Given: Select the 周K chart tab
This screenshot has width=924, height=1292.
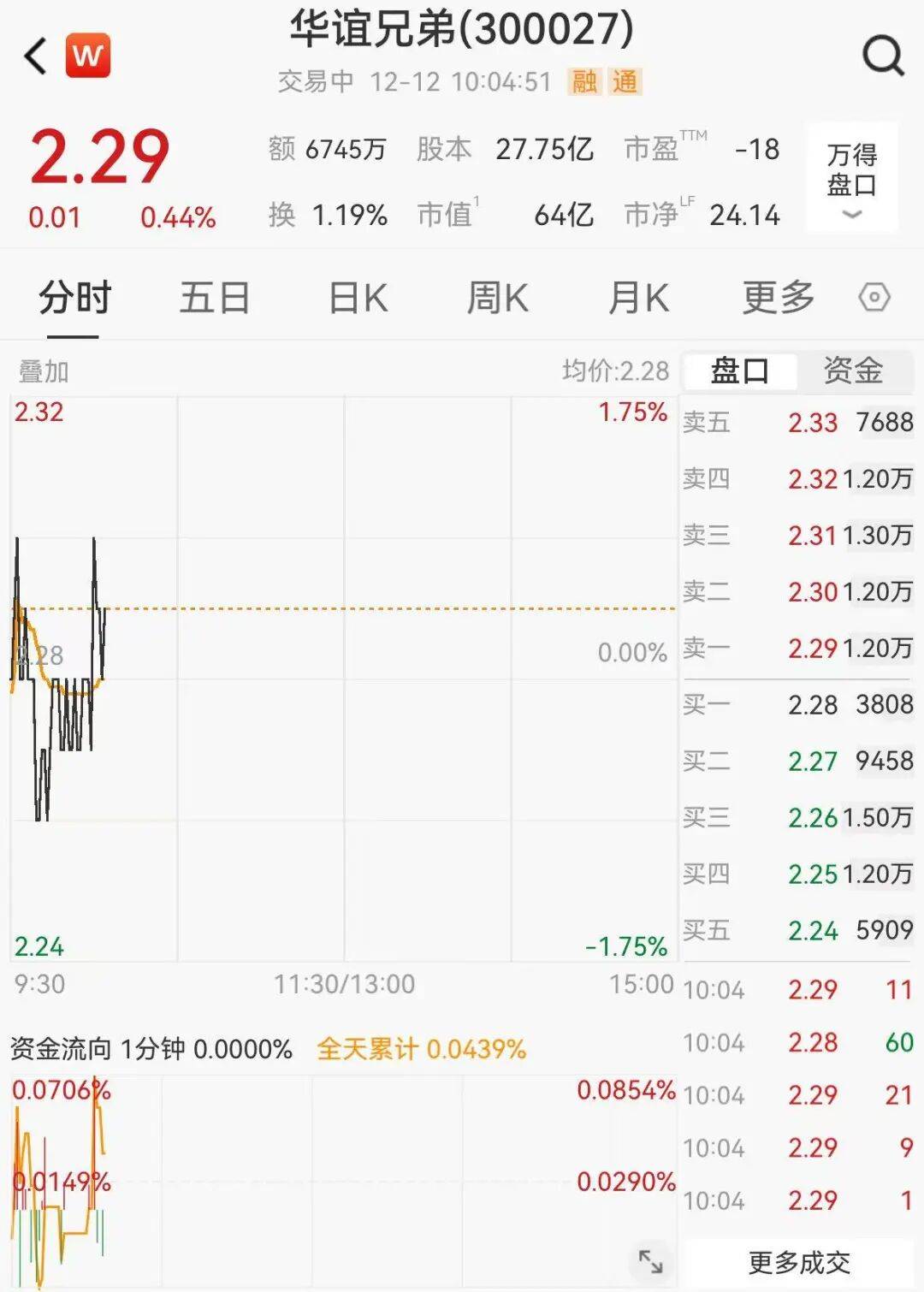Looking at the screenshot, I should pos(497,299).
